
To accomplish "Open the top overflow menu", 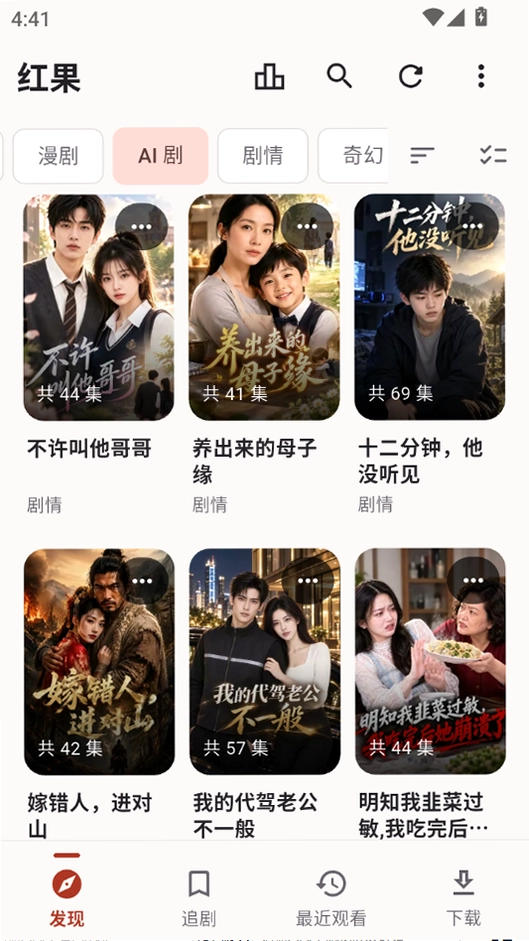I will [481, 77].
